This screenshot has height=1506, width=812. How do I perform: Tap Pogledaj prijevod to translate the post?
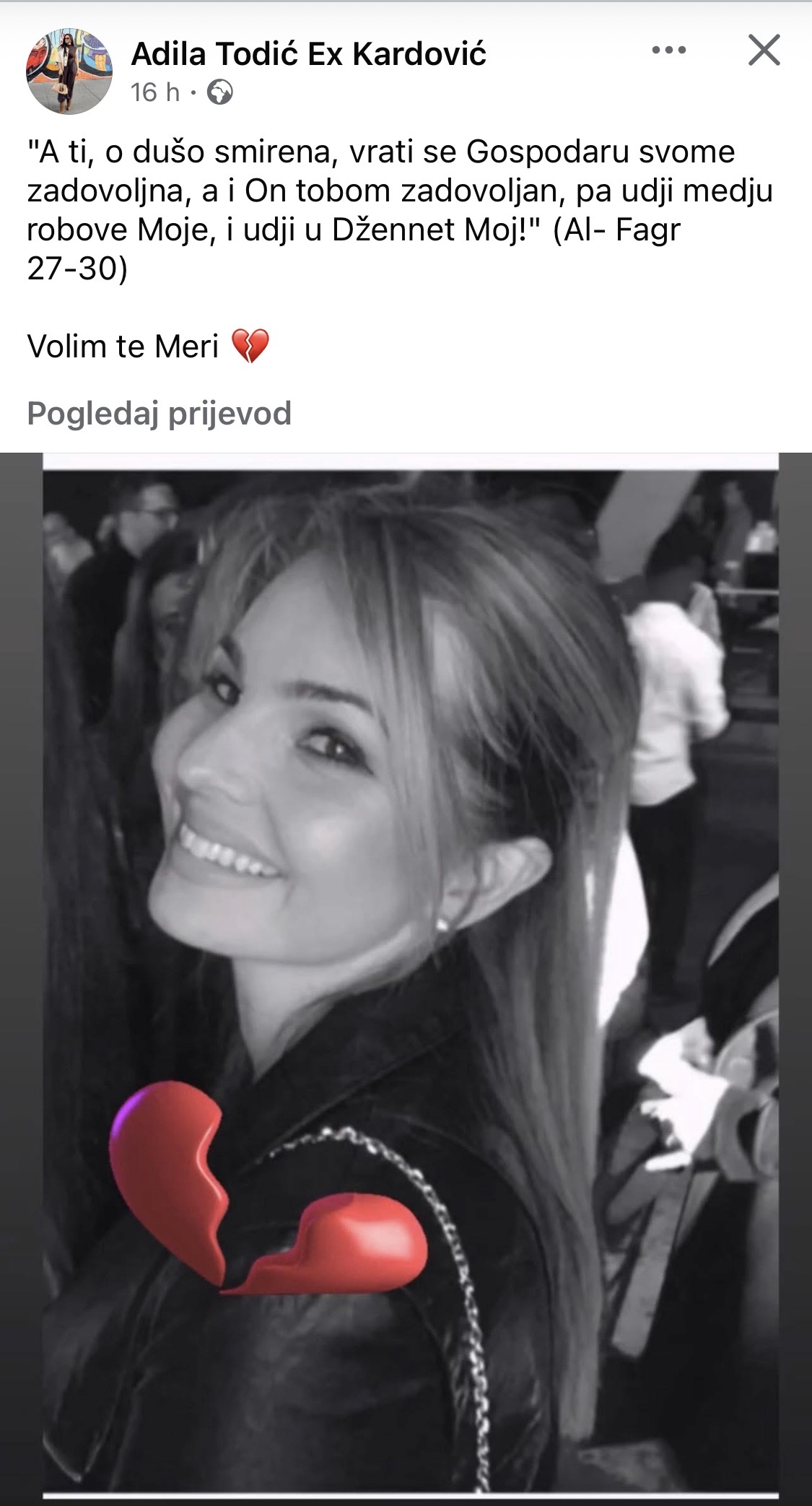159,414
